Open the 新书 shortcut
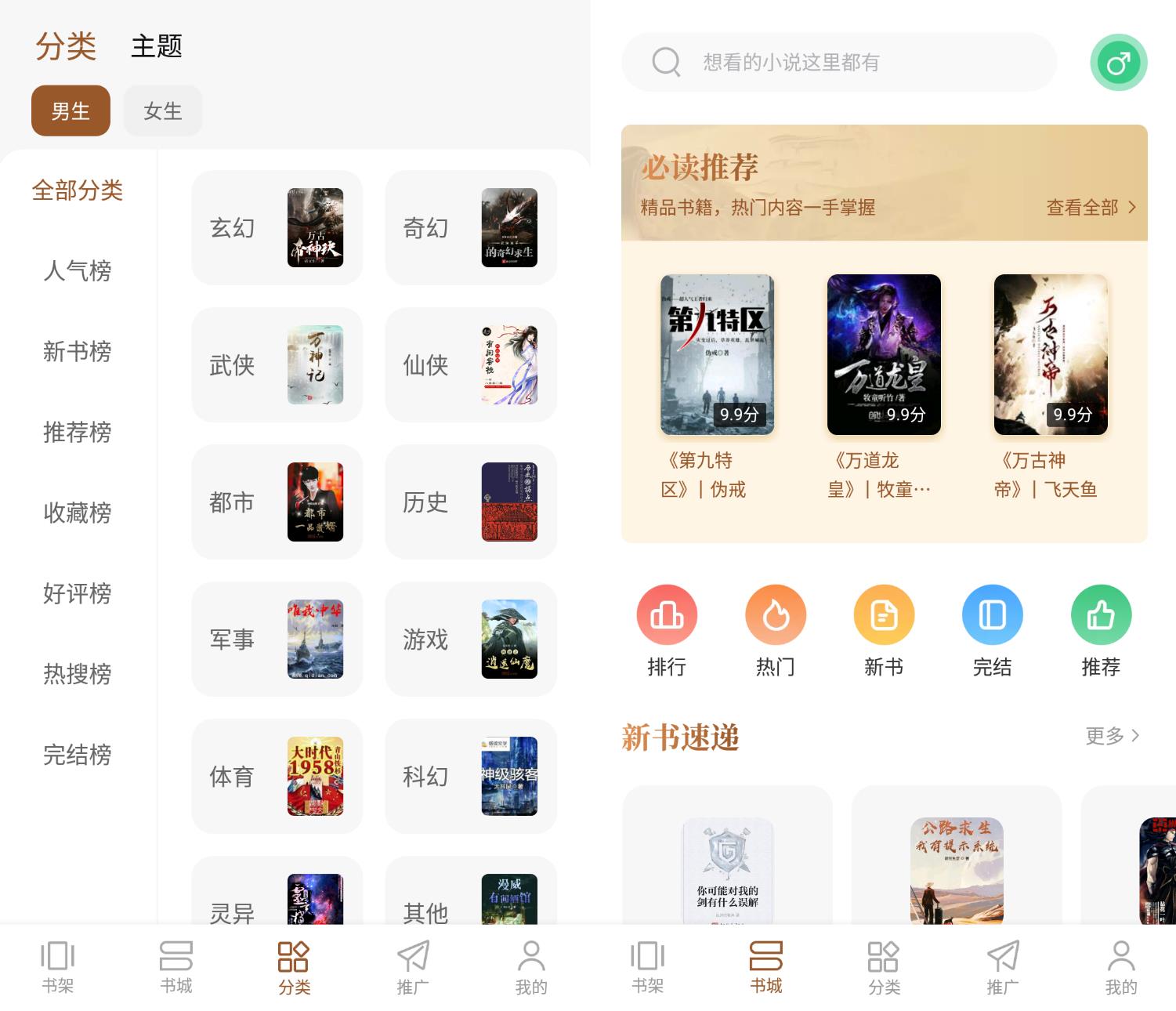 884,615
